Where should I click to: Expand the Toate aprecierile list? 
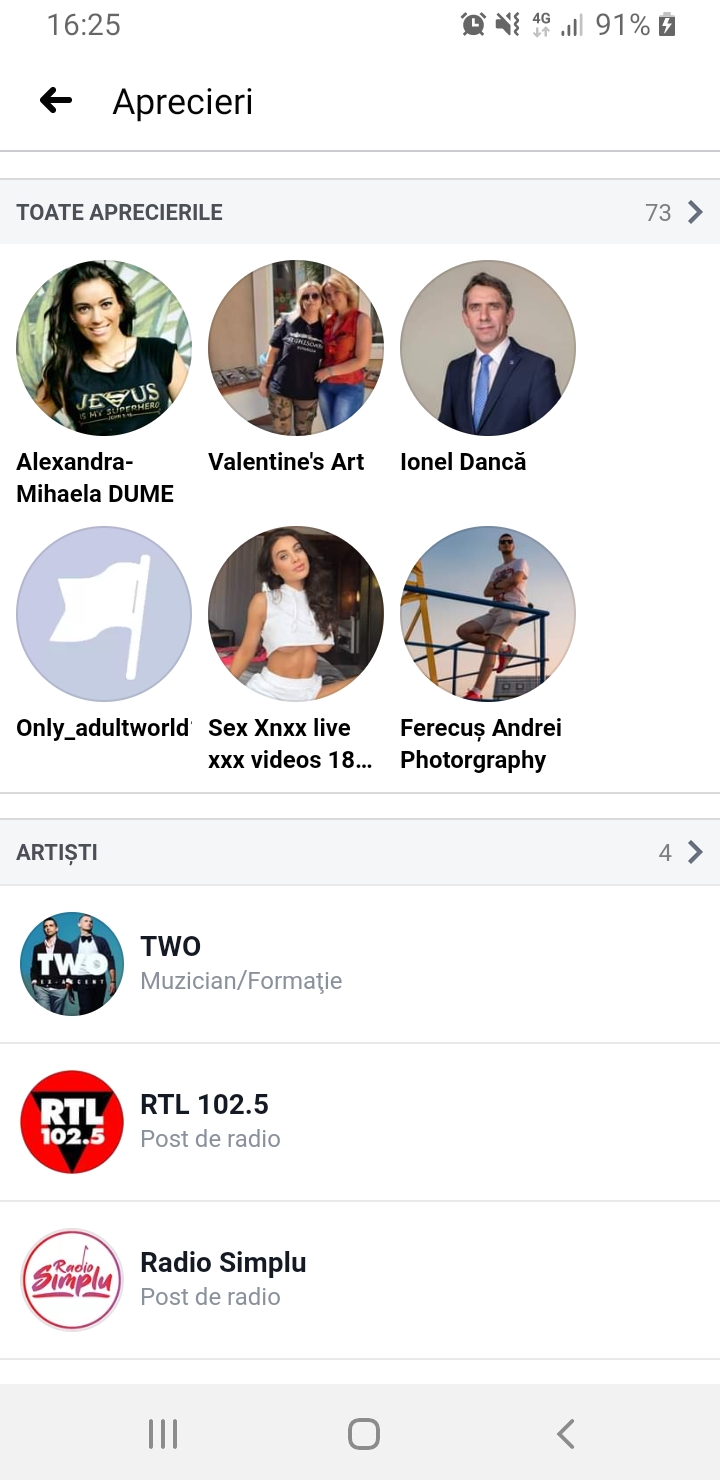click(x=694, y=212)
